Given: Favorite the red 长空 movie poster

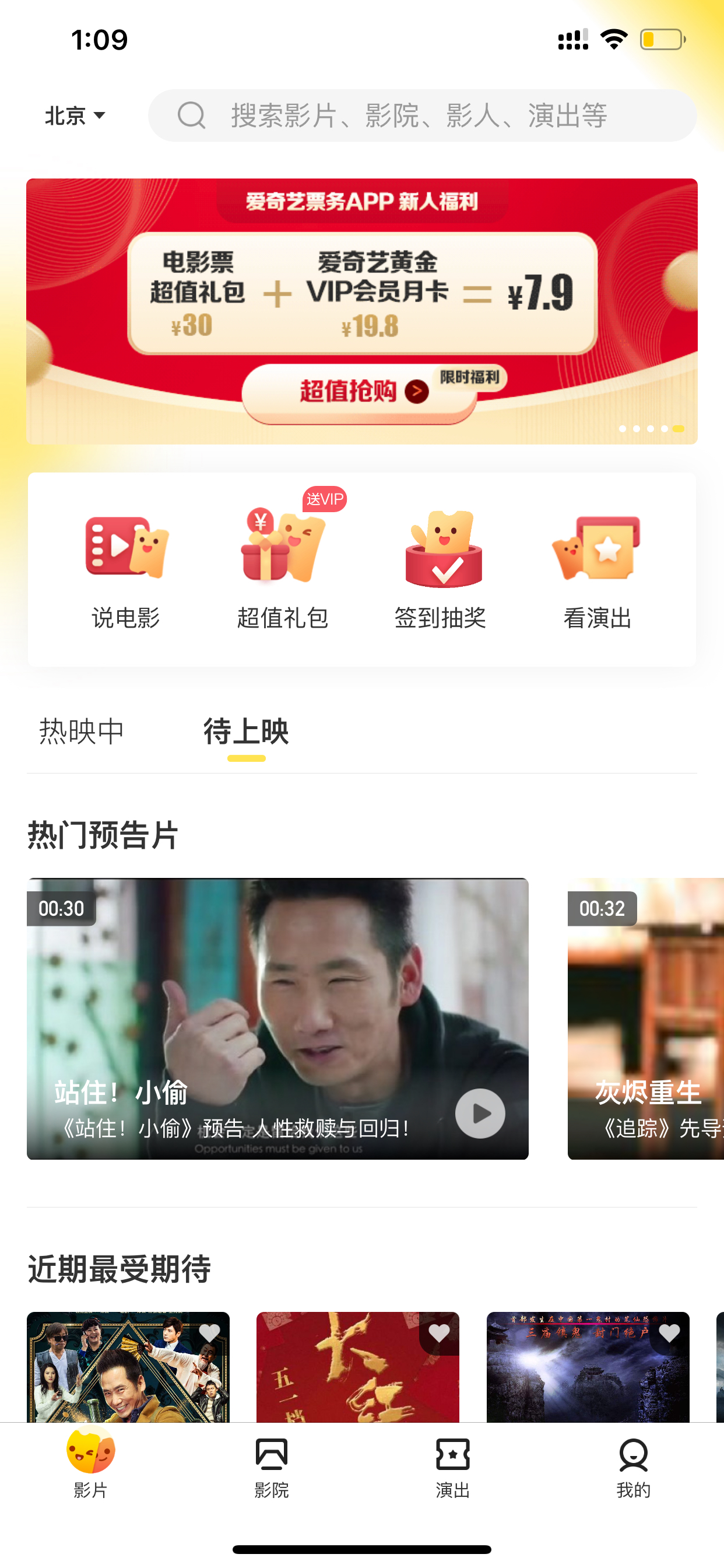Looking at the screenshot, I should 439,1333.
